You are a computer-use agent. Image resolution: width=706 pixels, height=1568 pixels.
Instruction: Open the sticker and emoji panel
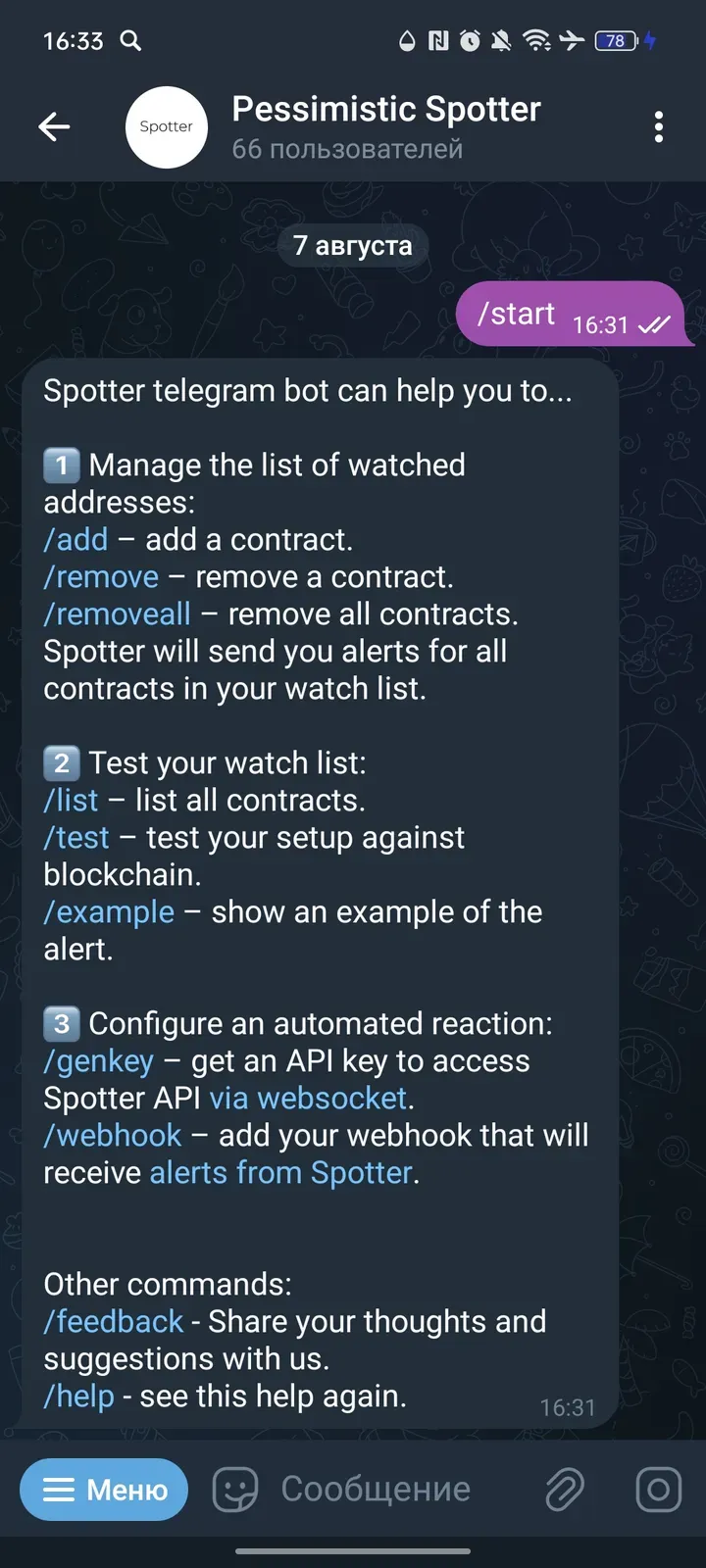click(235, 1490)
